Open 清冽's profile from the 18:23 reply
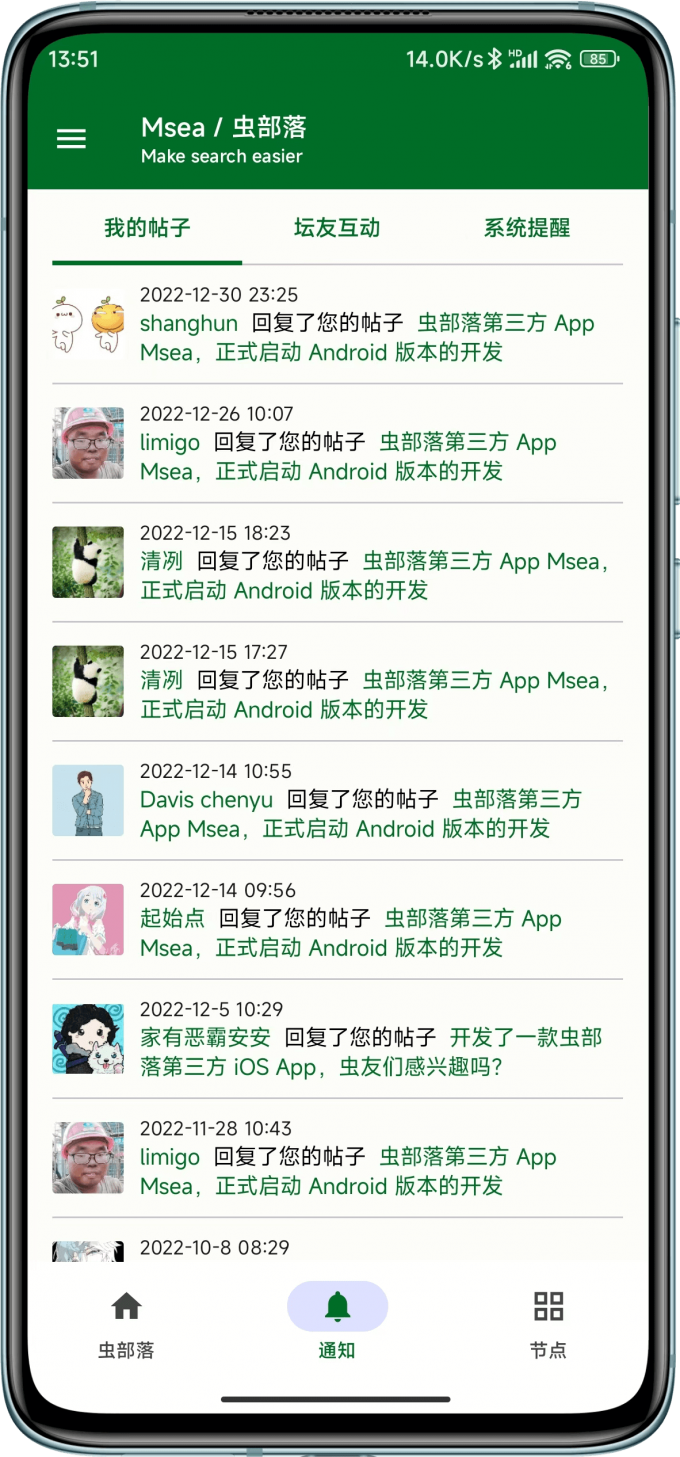Screen dimensions: 680x1457 161,561
